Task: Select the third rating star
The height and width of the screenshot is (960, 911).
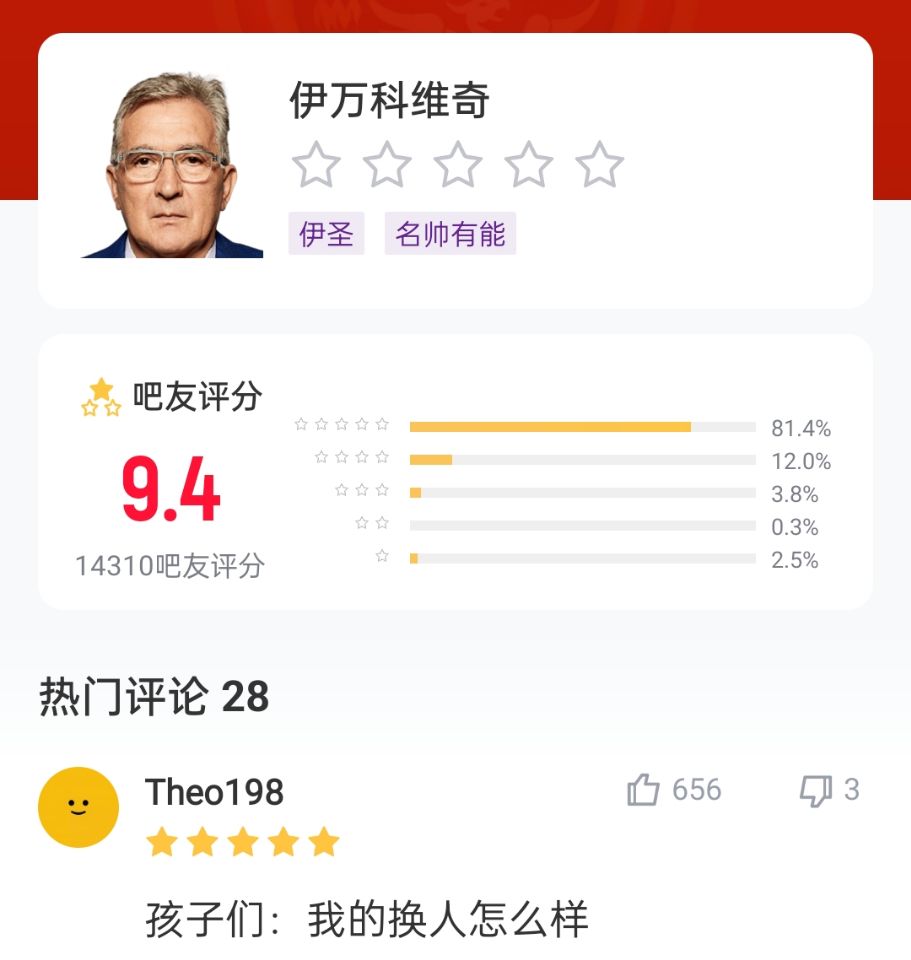Action: tap(458, 165)
